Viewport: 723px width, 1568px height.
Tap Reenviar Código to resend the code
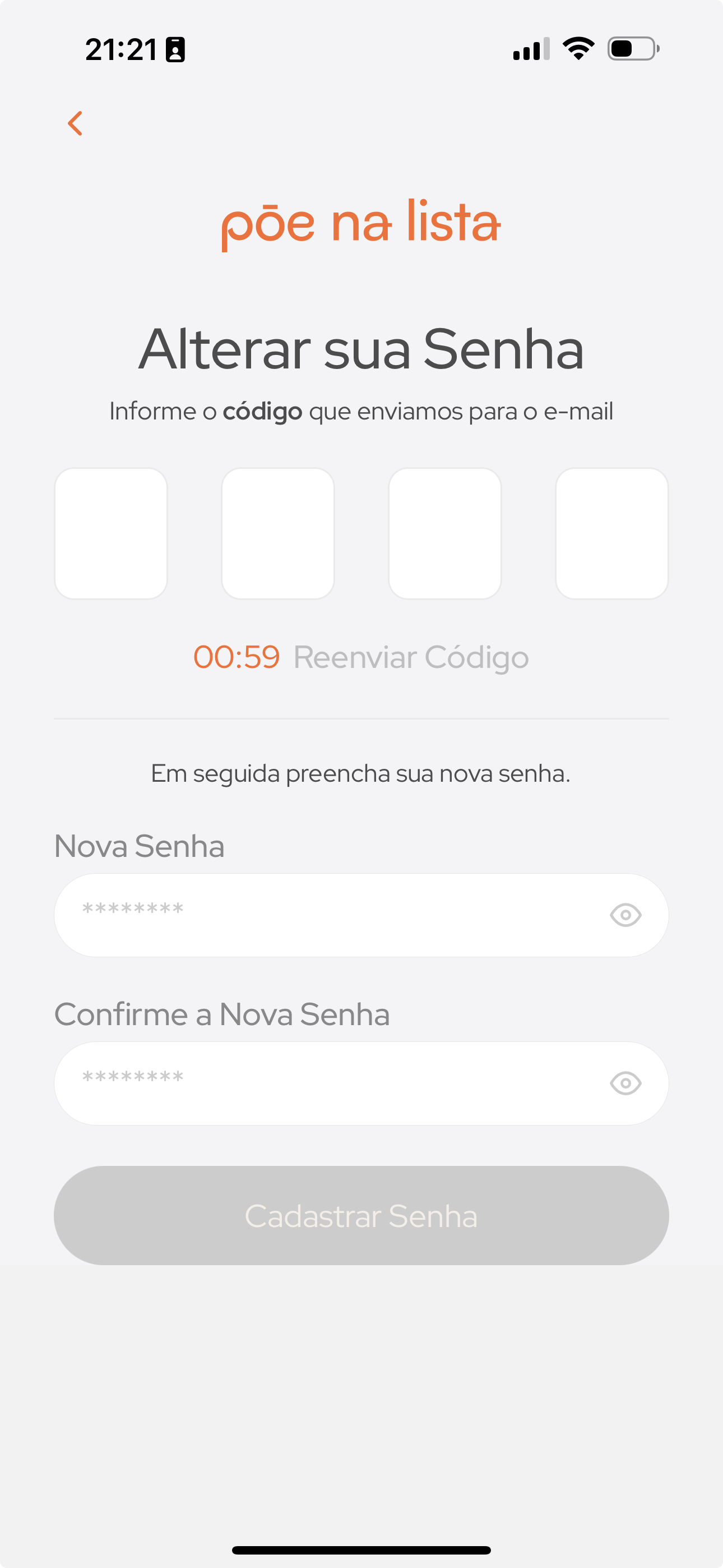coord(411,657)
